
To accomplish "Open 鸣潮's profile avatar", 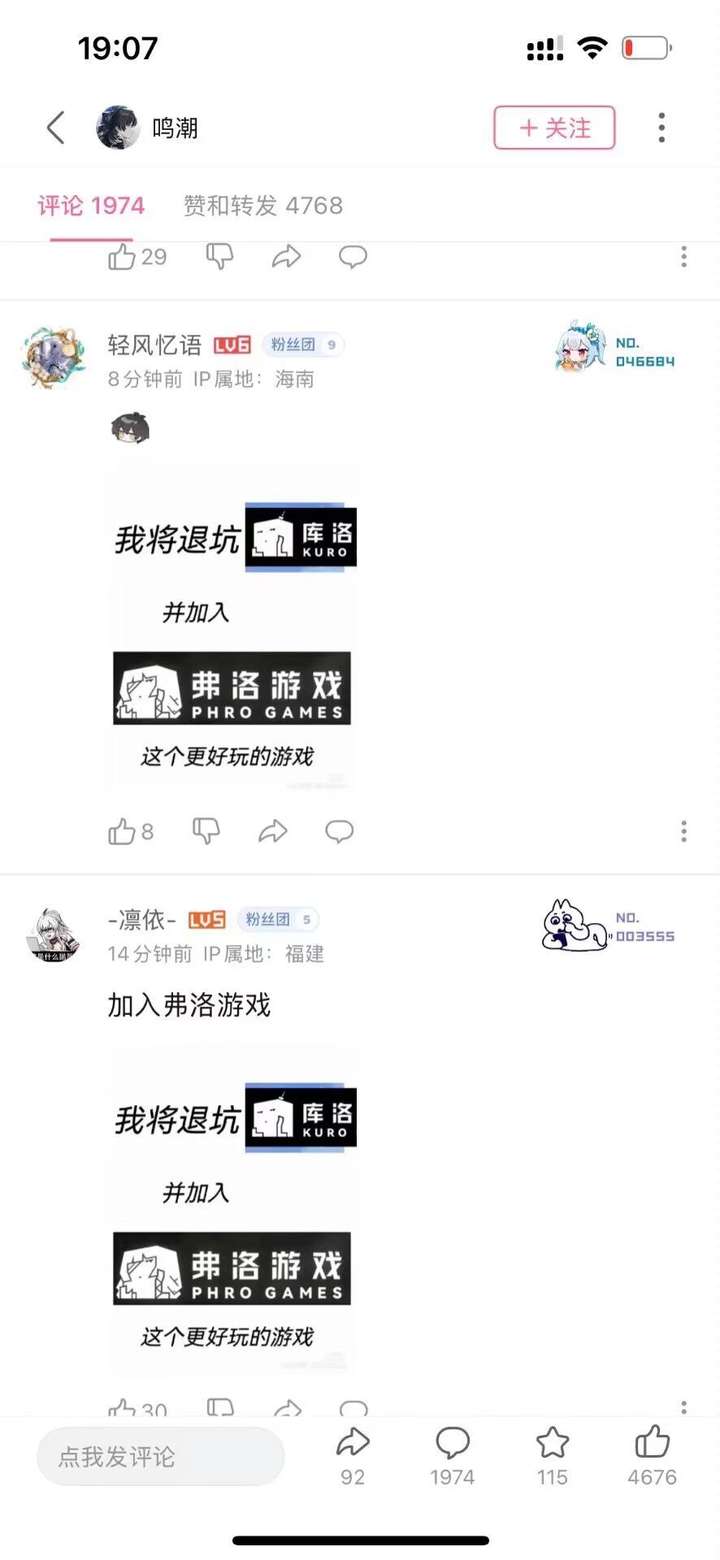I will click(118, 128).
